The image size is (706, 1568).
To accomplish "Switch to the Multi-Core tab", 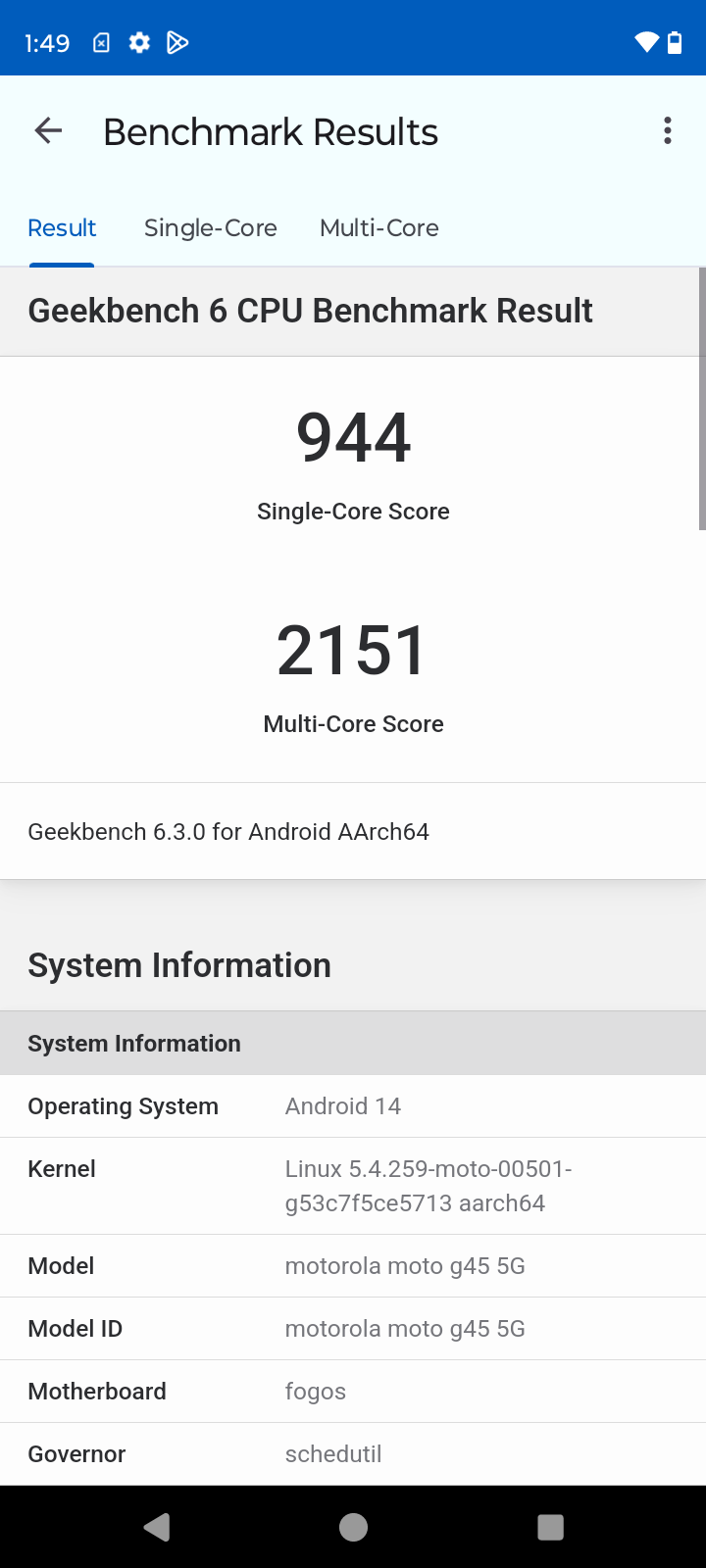I will (x=378, y=228).
